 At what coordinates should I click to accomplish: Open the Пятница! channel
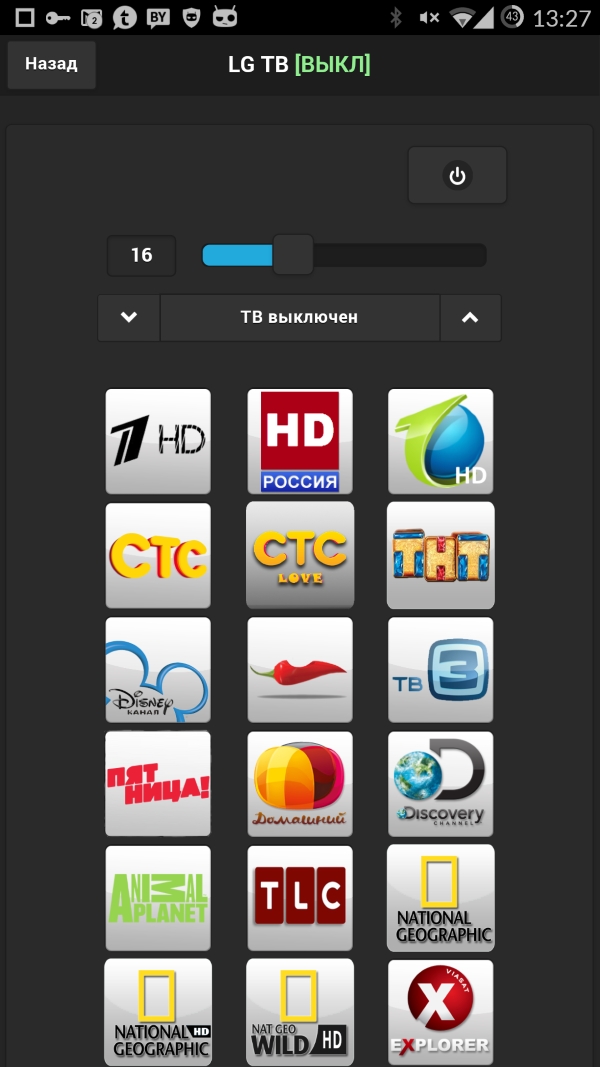pos(158,783)
